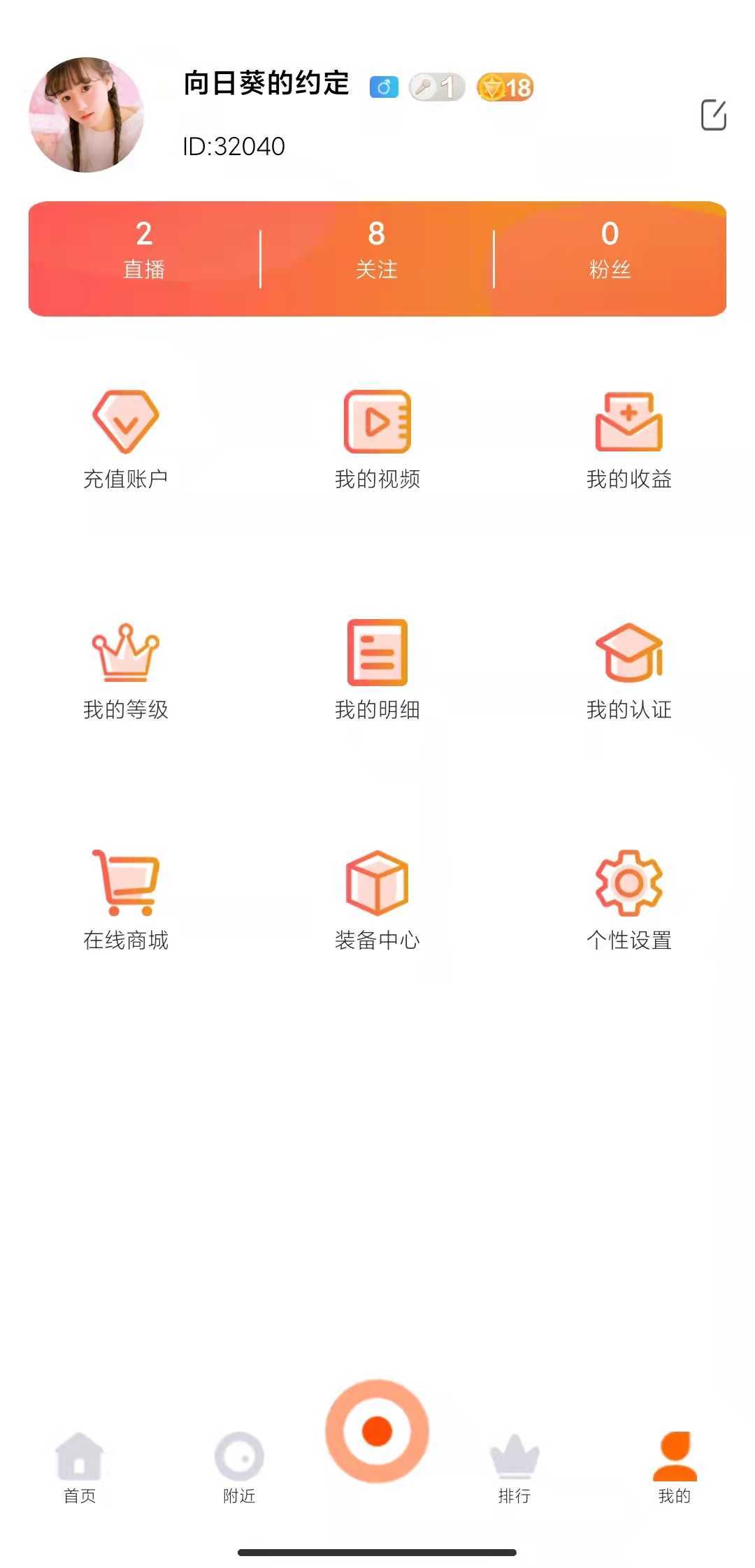Tap the edit profile icon
Screen dimensions: 755x1568
click(x=713, y=115)
